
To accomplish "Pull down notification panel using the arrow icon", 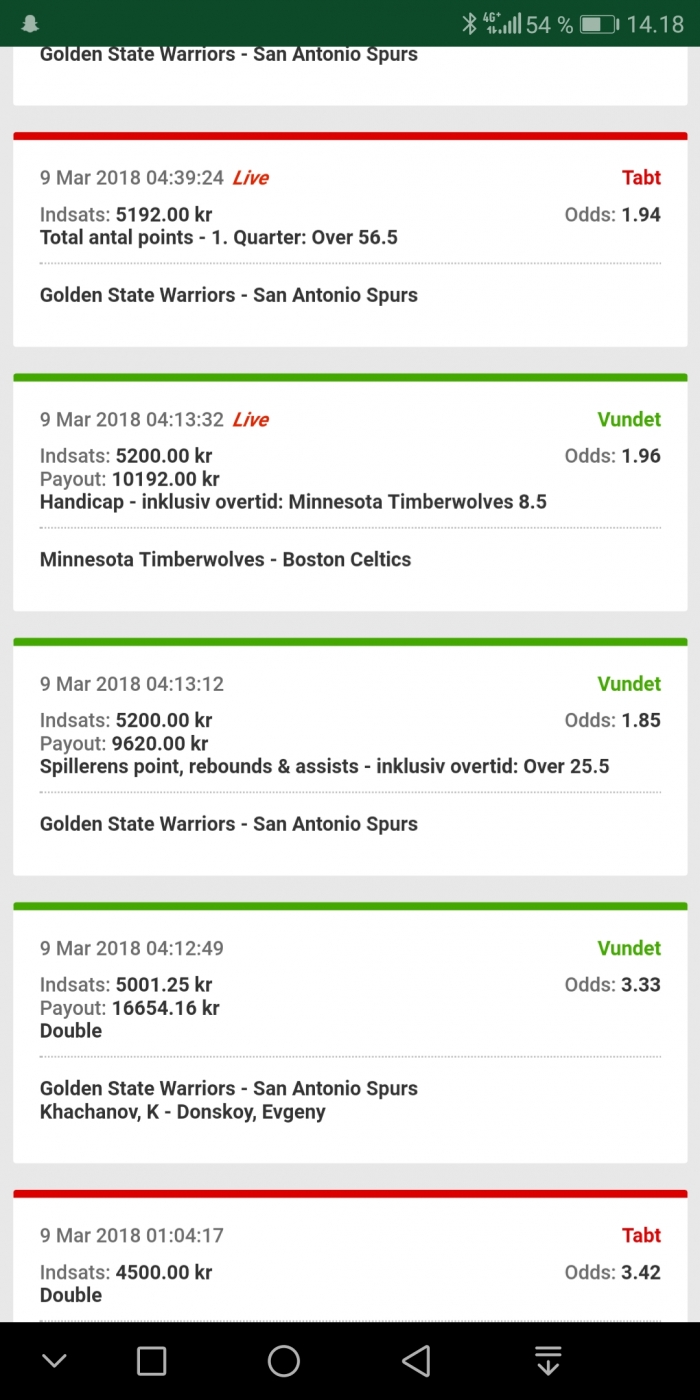I will tap(547, 1361).
